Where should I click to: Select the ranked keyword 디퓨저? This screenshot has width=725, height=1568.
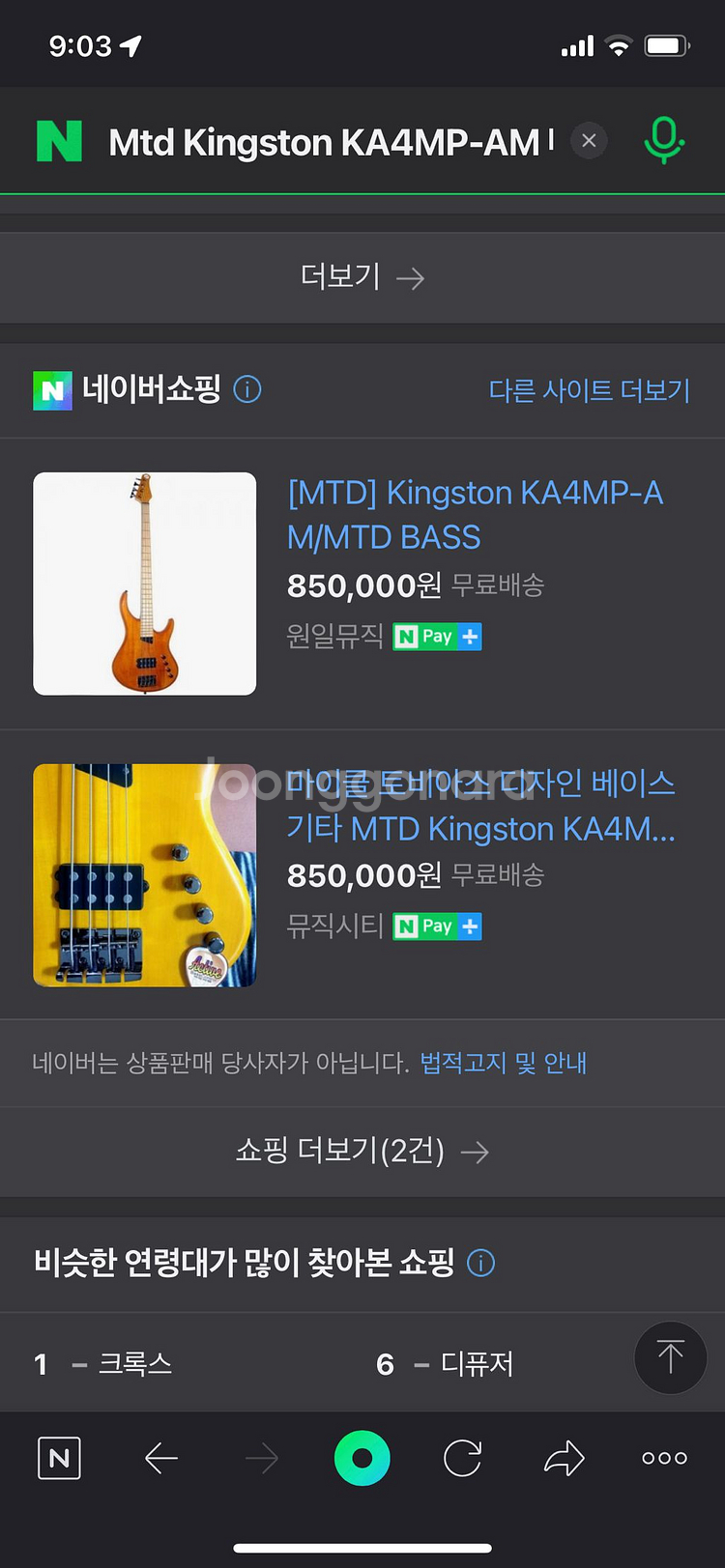point(477,1363)
